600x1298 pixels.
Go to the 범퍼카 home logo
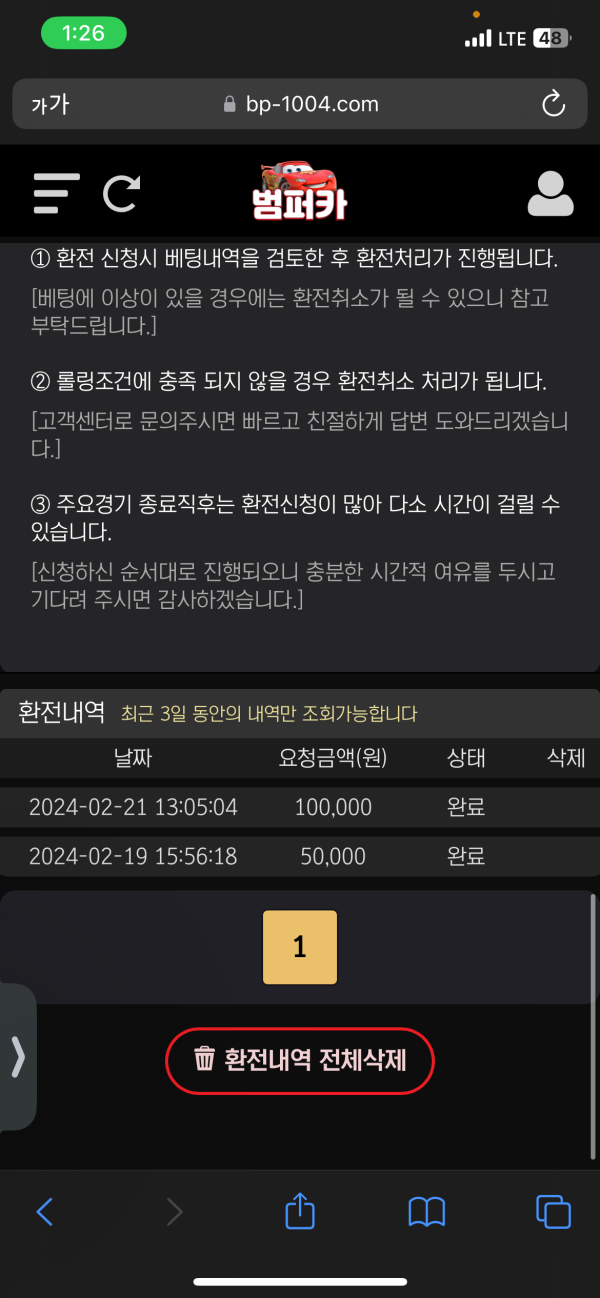(298, 192)
